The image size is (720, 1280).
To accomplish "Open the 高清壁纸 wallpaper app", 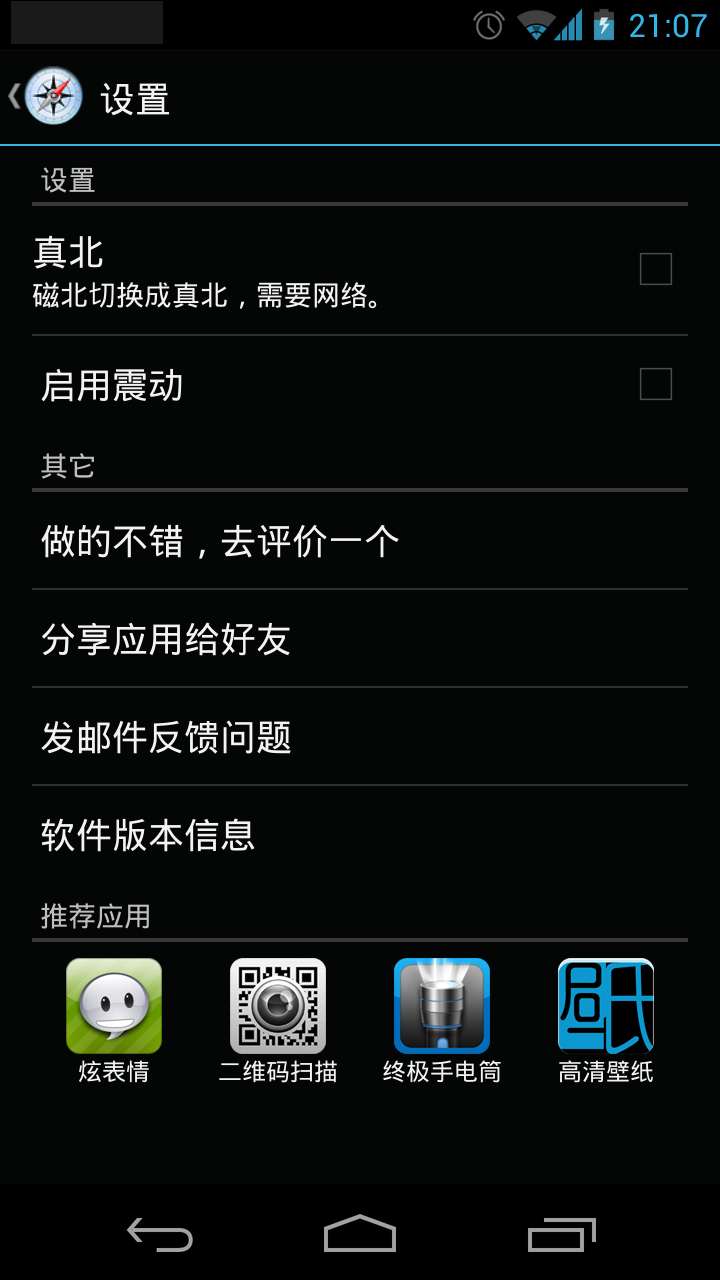I will [606, 1006].
